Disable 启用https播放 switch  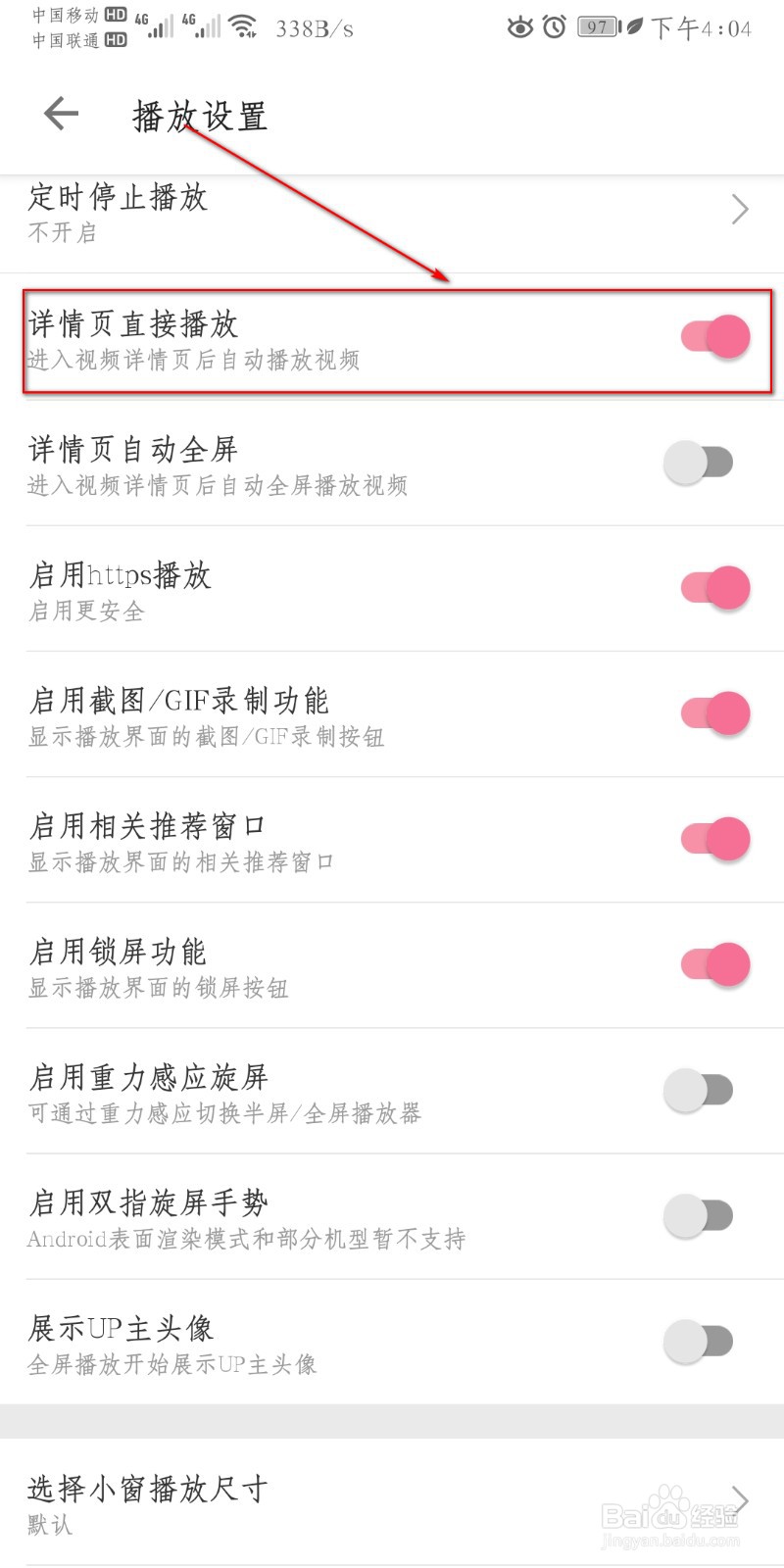pos(715,588)
